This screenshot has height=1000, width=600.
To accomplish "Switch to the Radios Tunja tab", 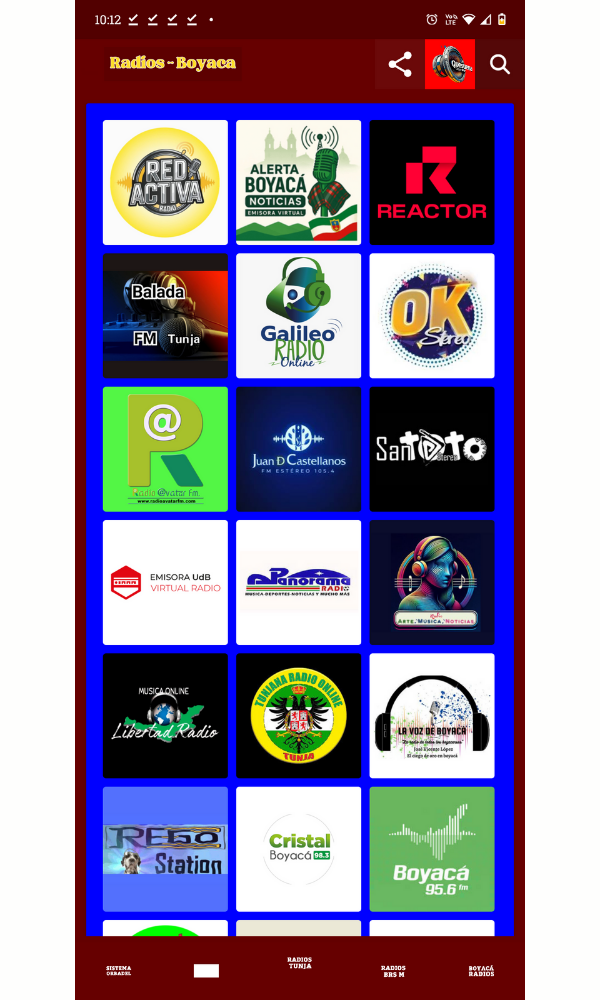I will [299, 964].
